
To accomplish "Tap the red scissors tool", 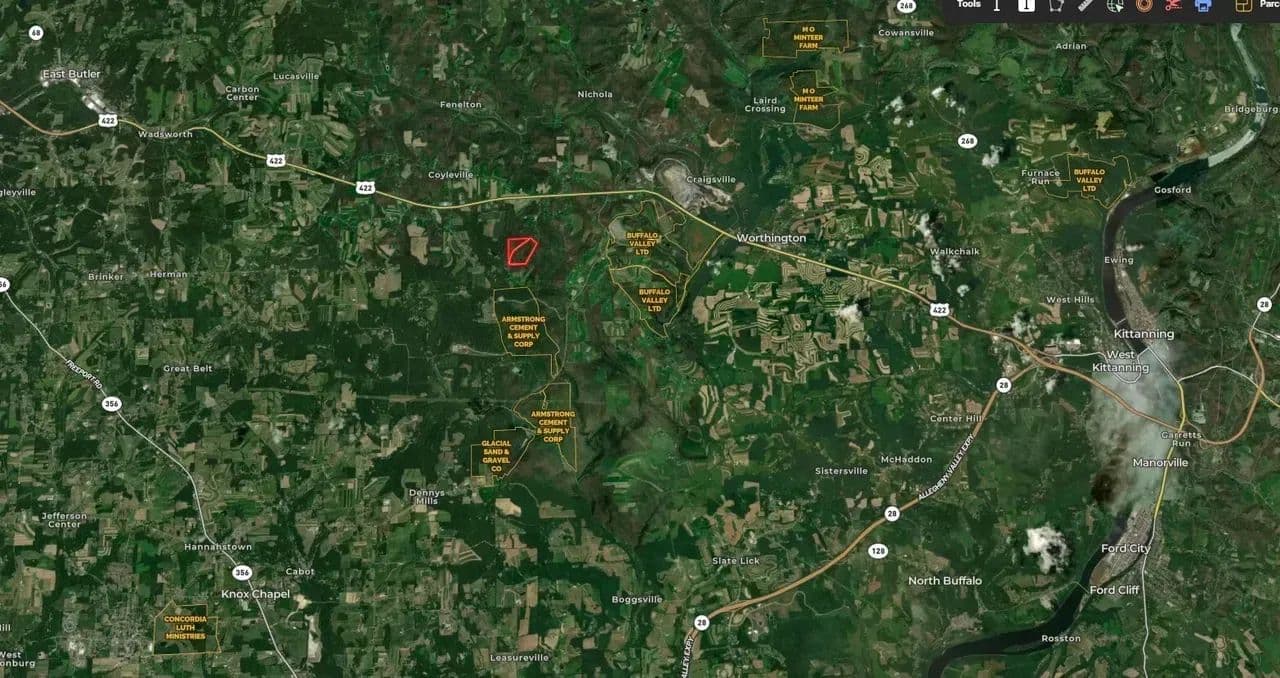I will coord(1174,5).
